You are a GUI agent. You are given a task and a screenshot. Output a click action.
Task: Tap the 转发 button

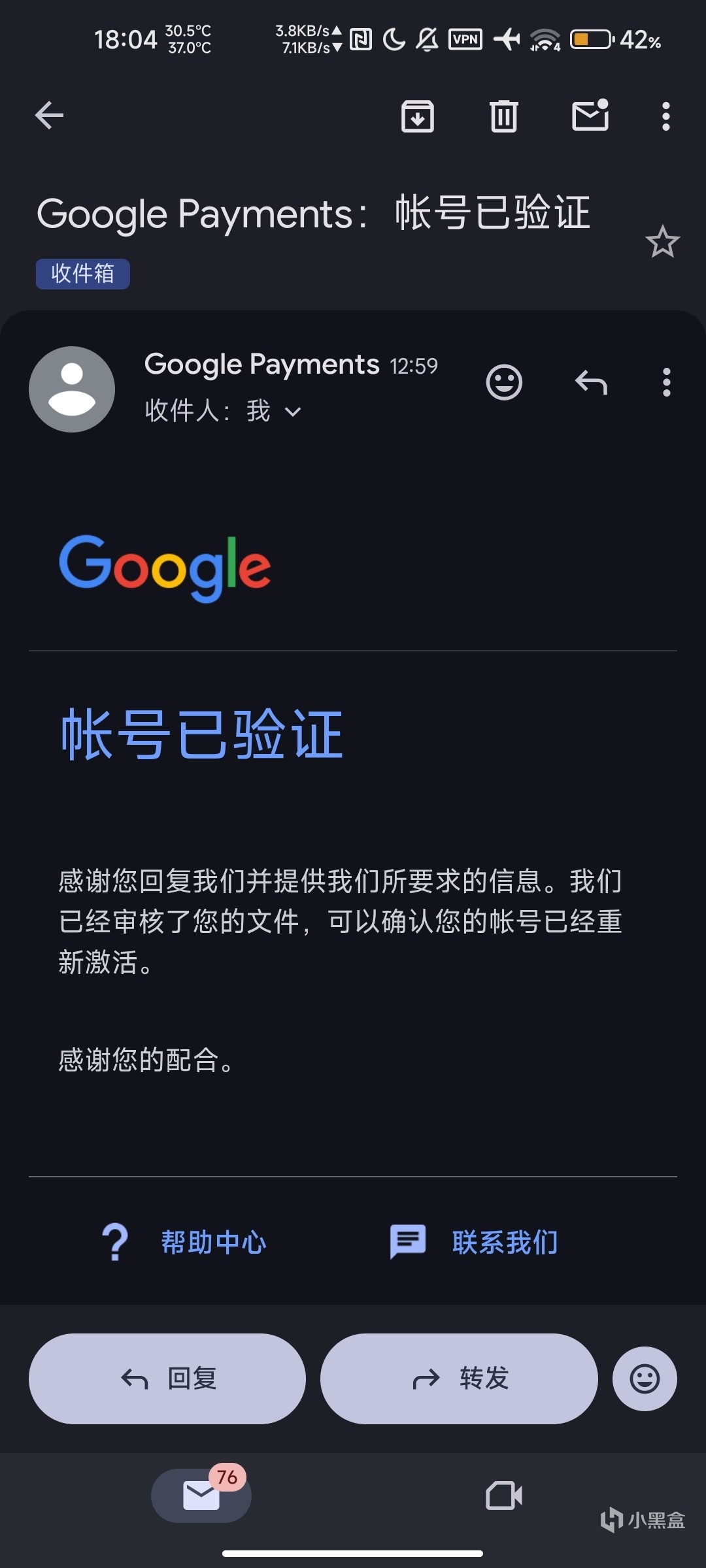(x=459, y=1379)
